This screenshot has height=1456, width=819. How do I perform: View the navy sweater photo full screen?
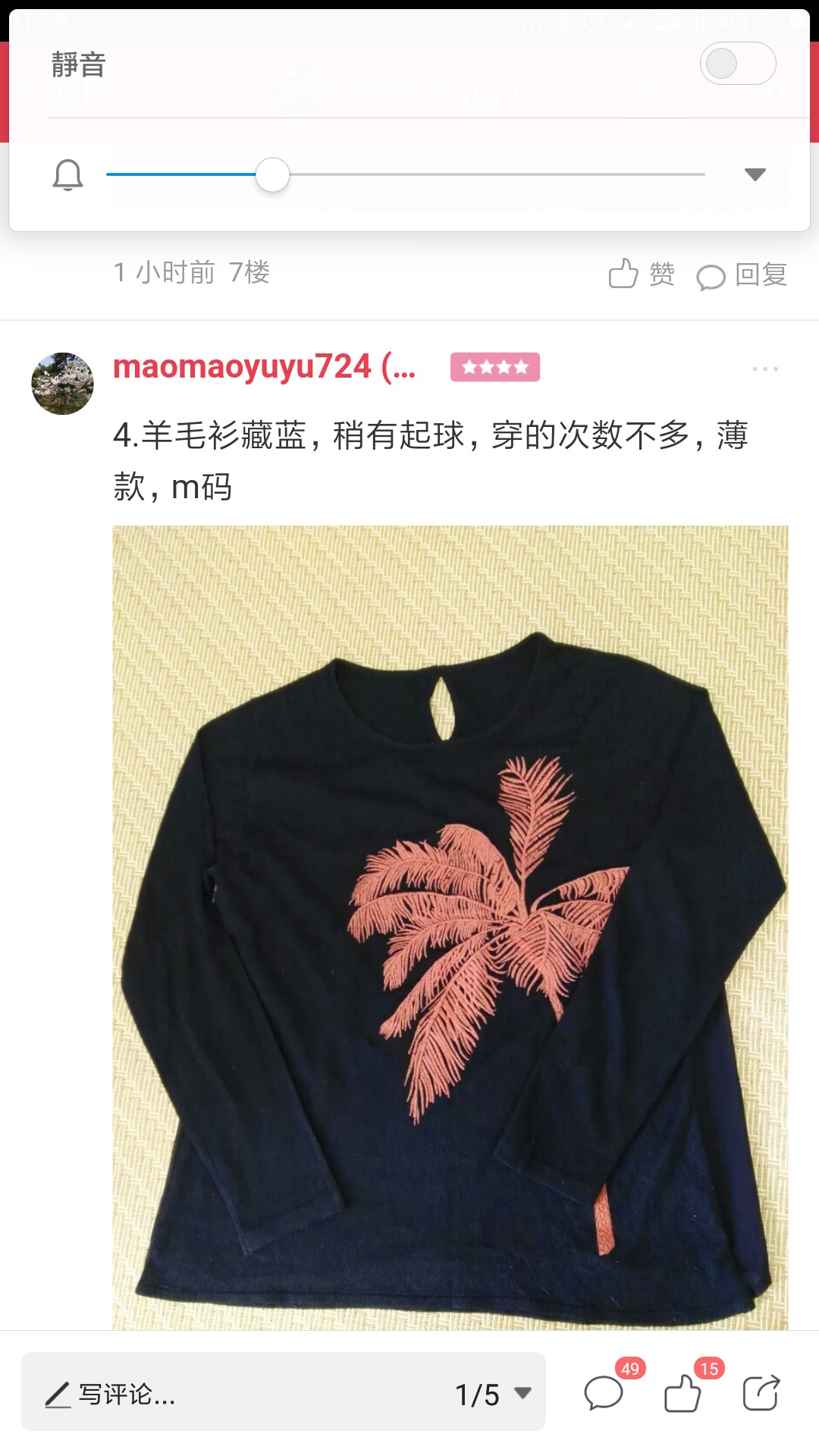450,927
